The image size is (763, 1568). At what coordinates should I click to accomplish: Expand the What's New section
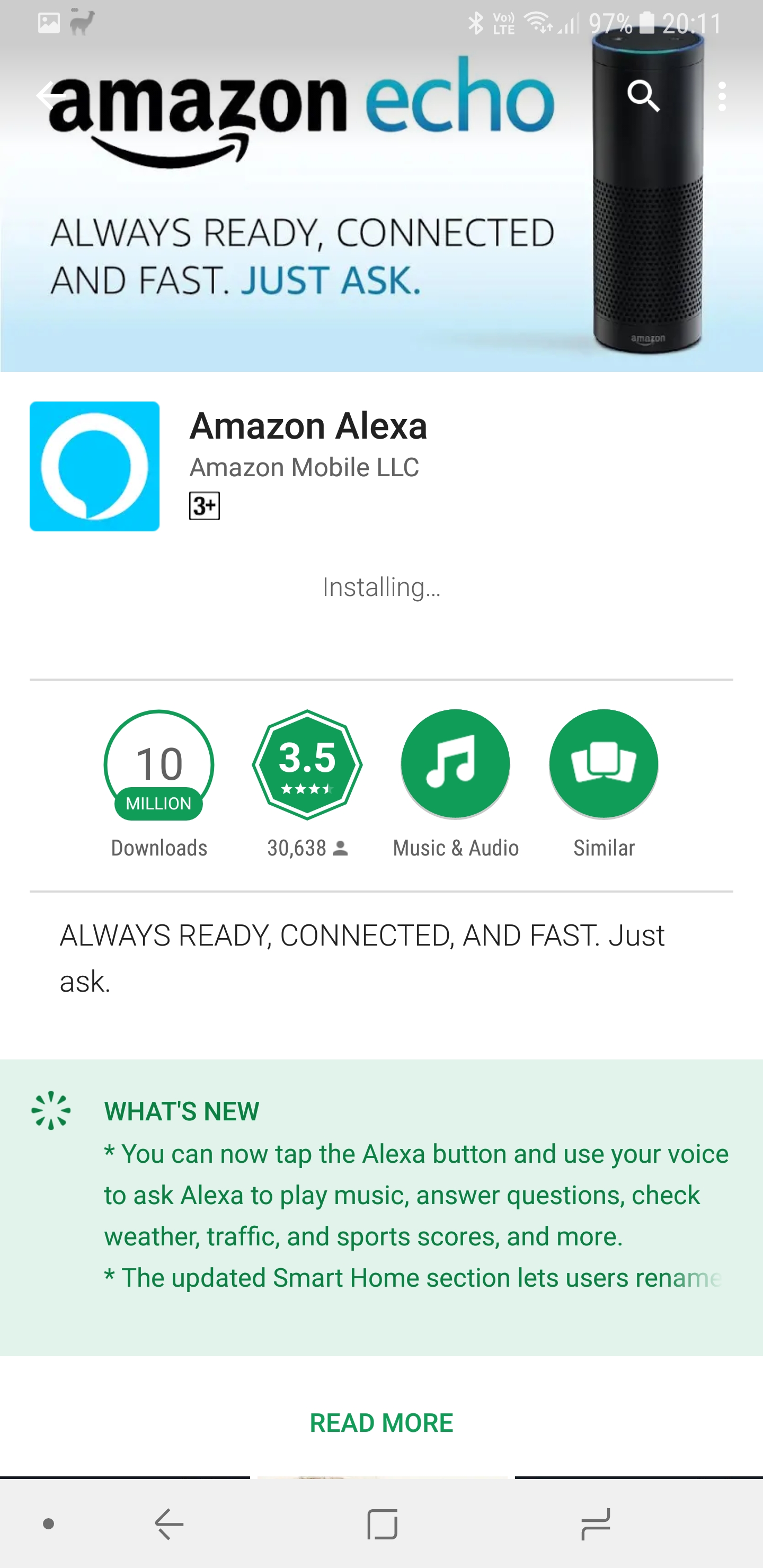(381, 1207)
